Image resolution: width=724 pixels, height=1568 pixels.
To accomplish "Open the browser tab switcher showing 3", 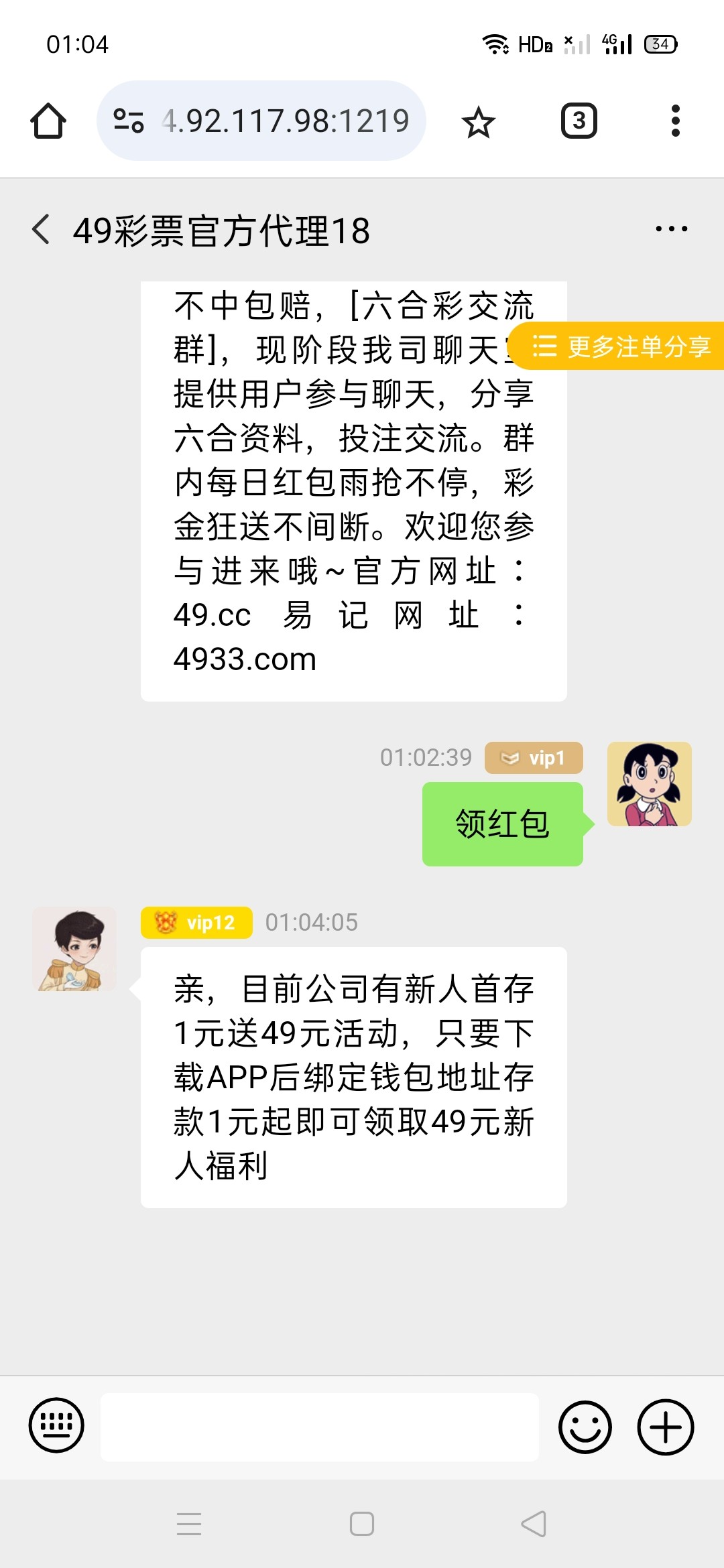I will [x=579, y=121].
